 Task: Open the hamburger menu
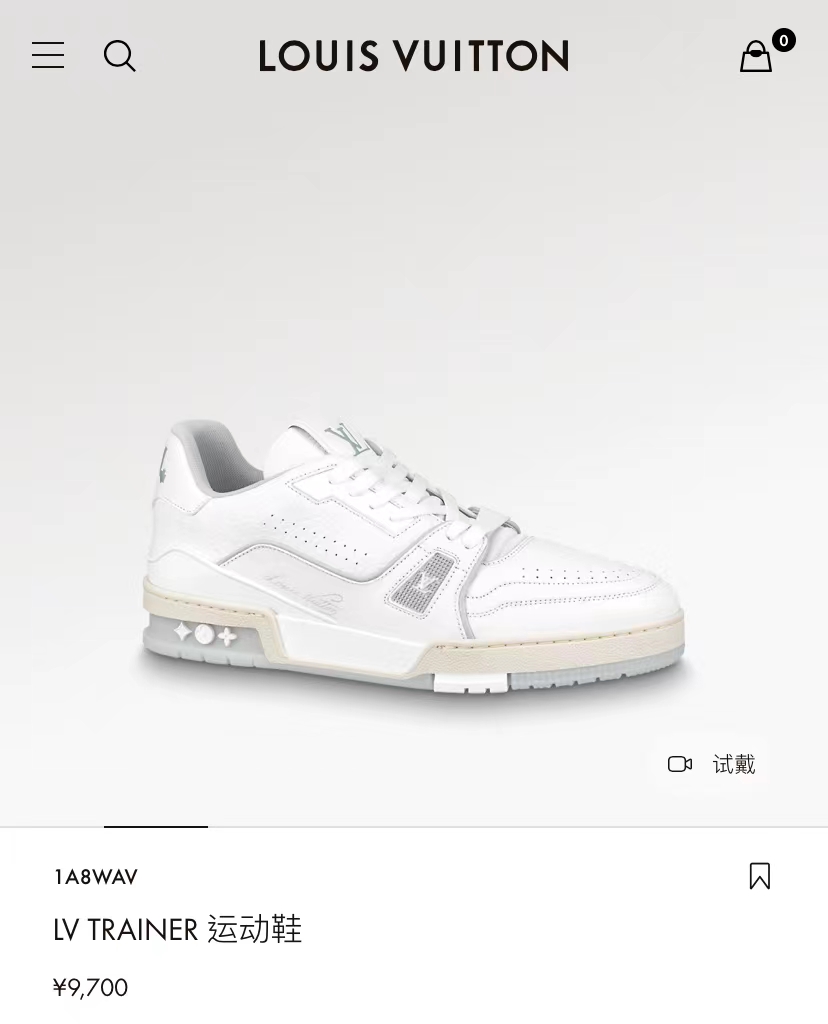pyautogui.click(x=48, y=56)
